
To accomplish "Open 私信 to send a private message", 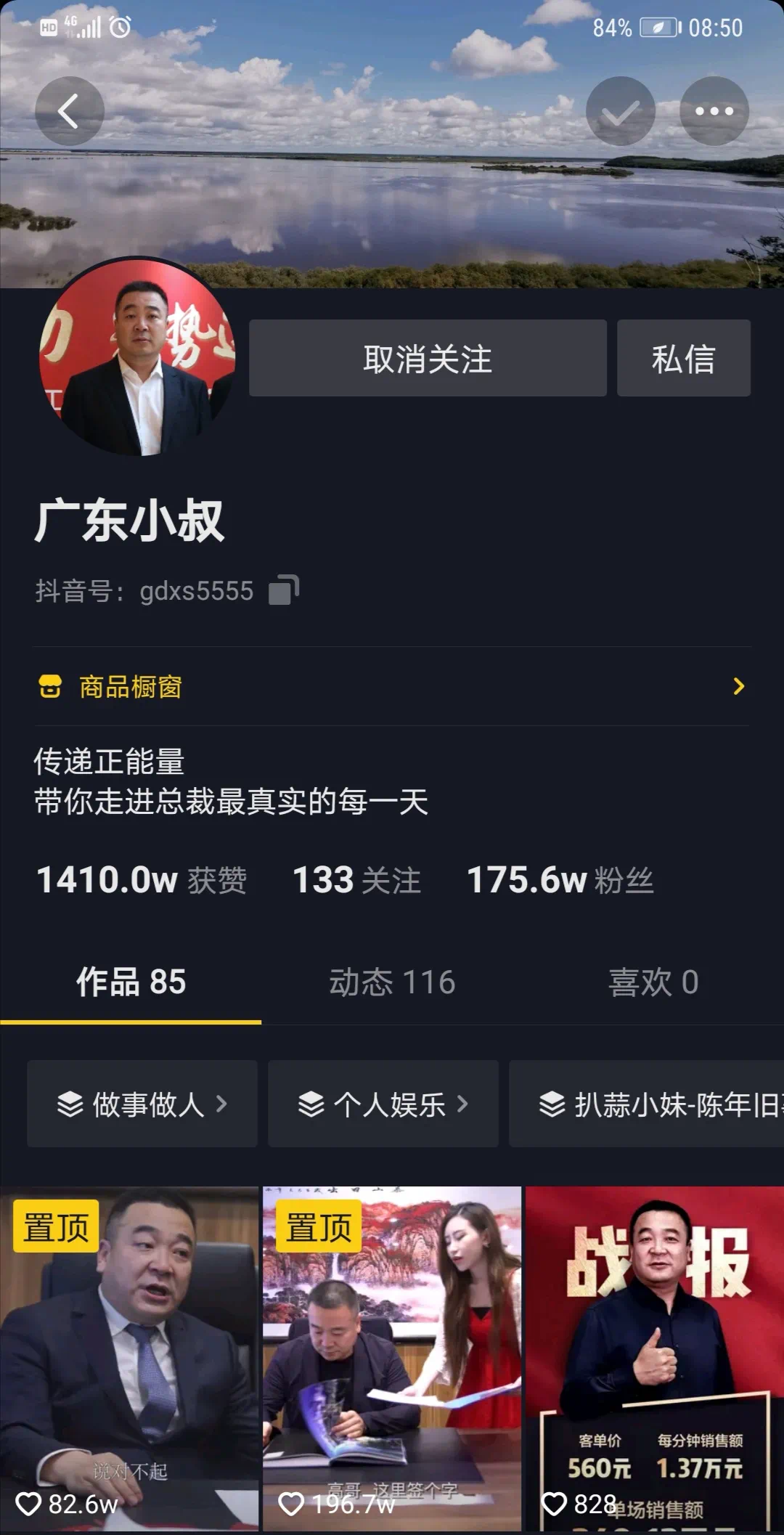I will point(684,358).
